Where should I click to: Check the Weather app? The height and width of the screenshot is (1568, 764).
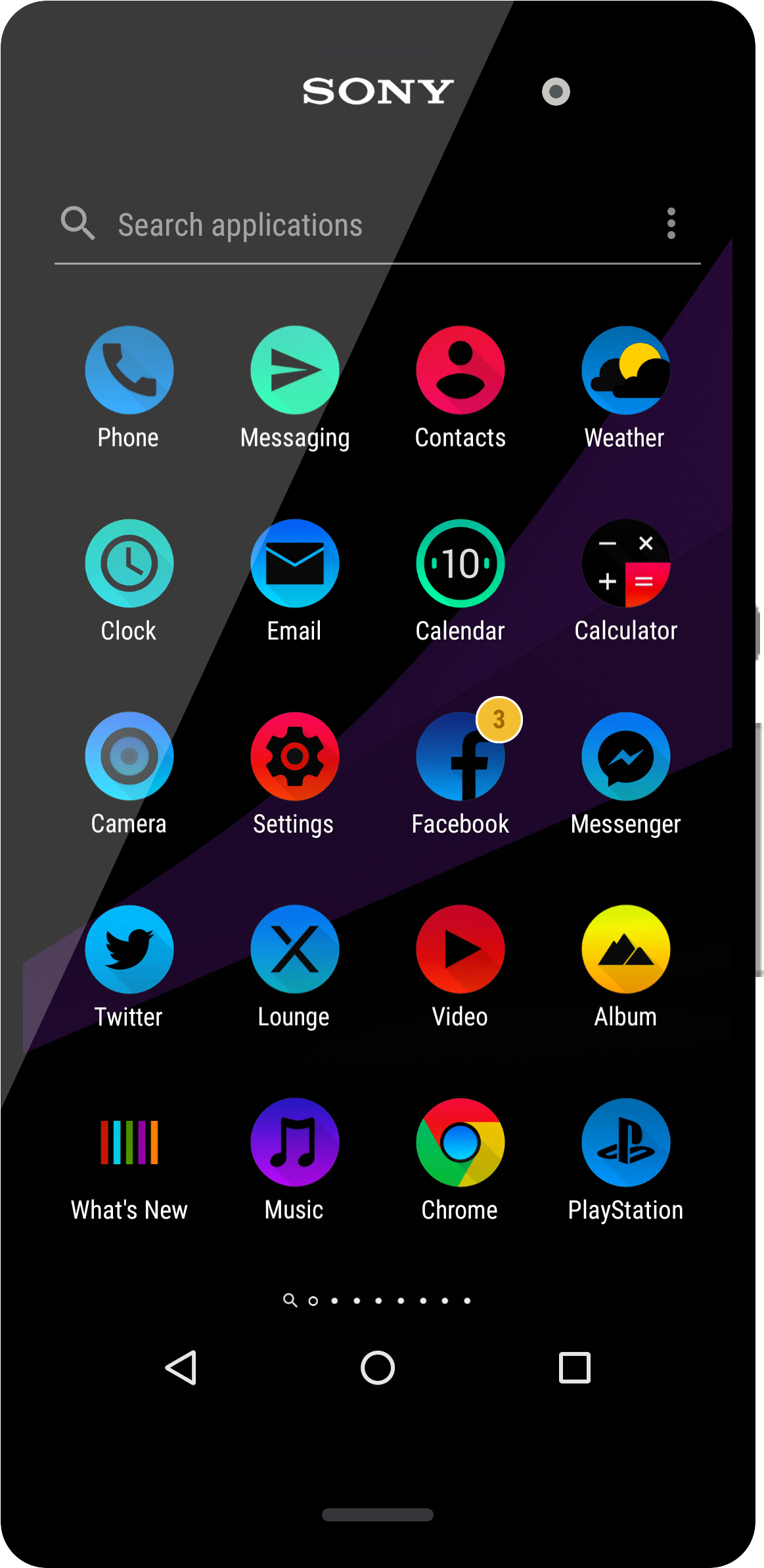(x=625, y=370)
